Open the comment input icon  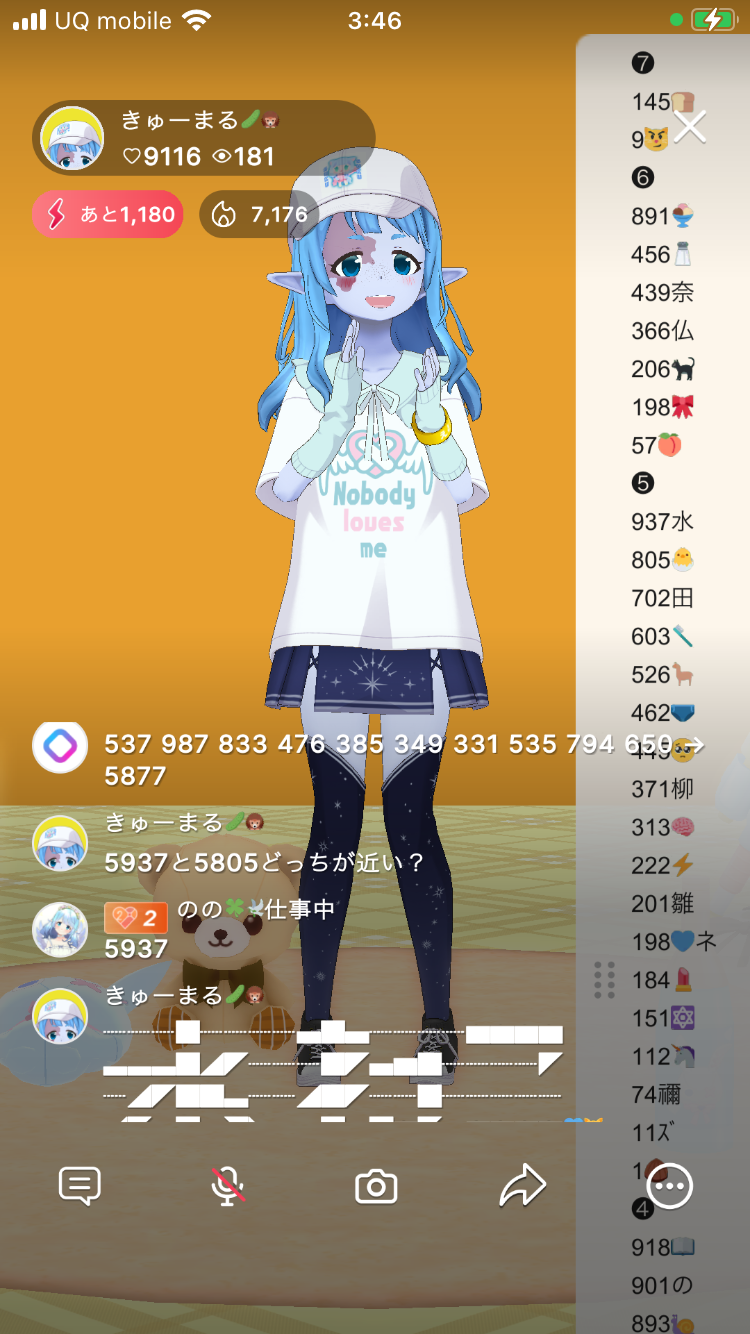(x=80, y=1187)
